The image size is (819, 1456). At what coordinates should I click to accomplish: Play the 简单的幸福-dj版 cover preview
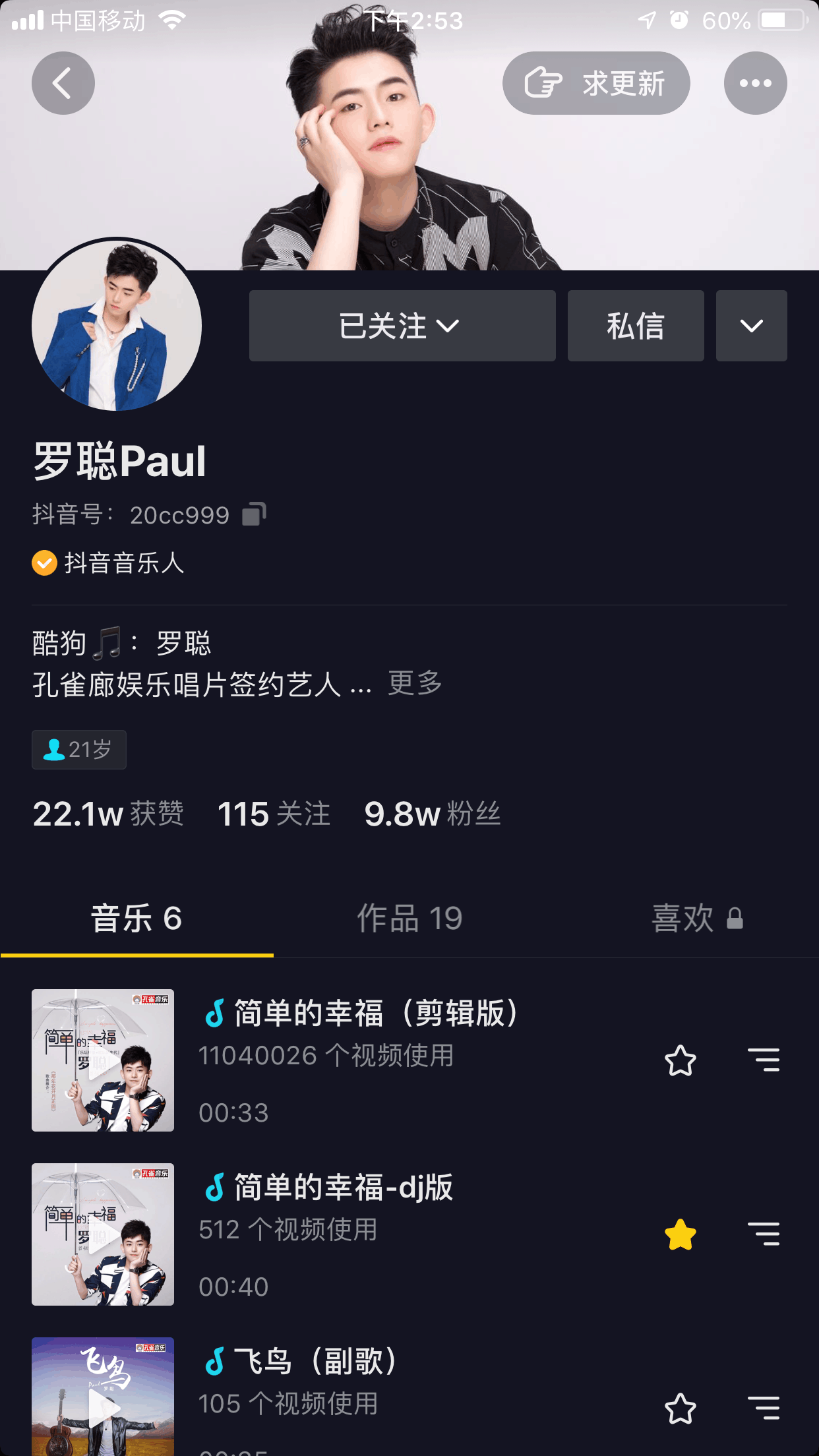click(103, 1234)
